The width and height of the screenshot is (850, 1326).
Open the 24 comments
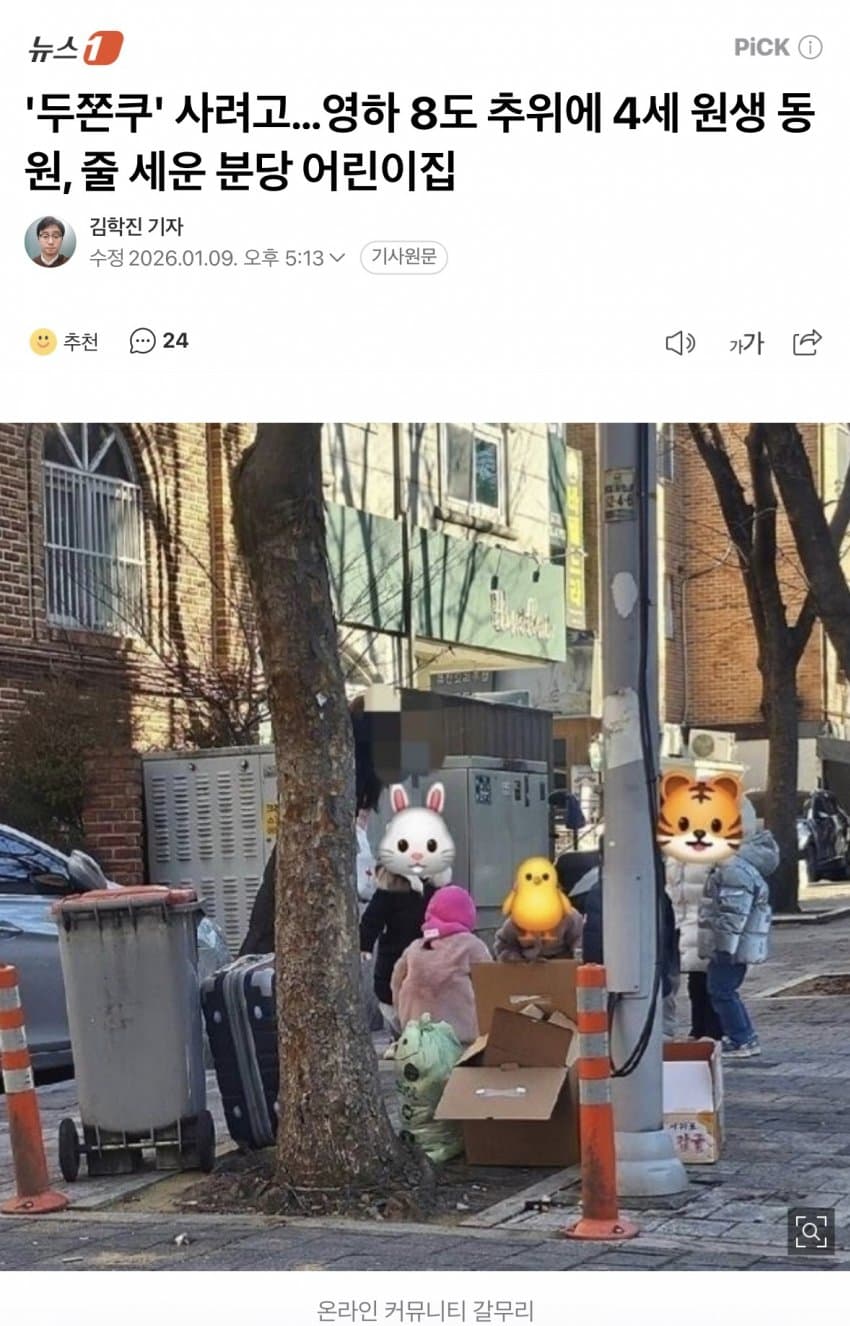pos(159,341)
